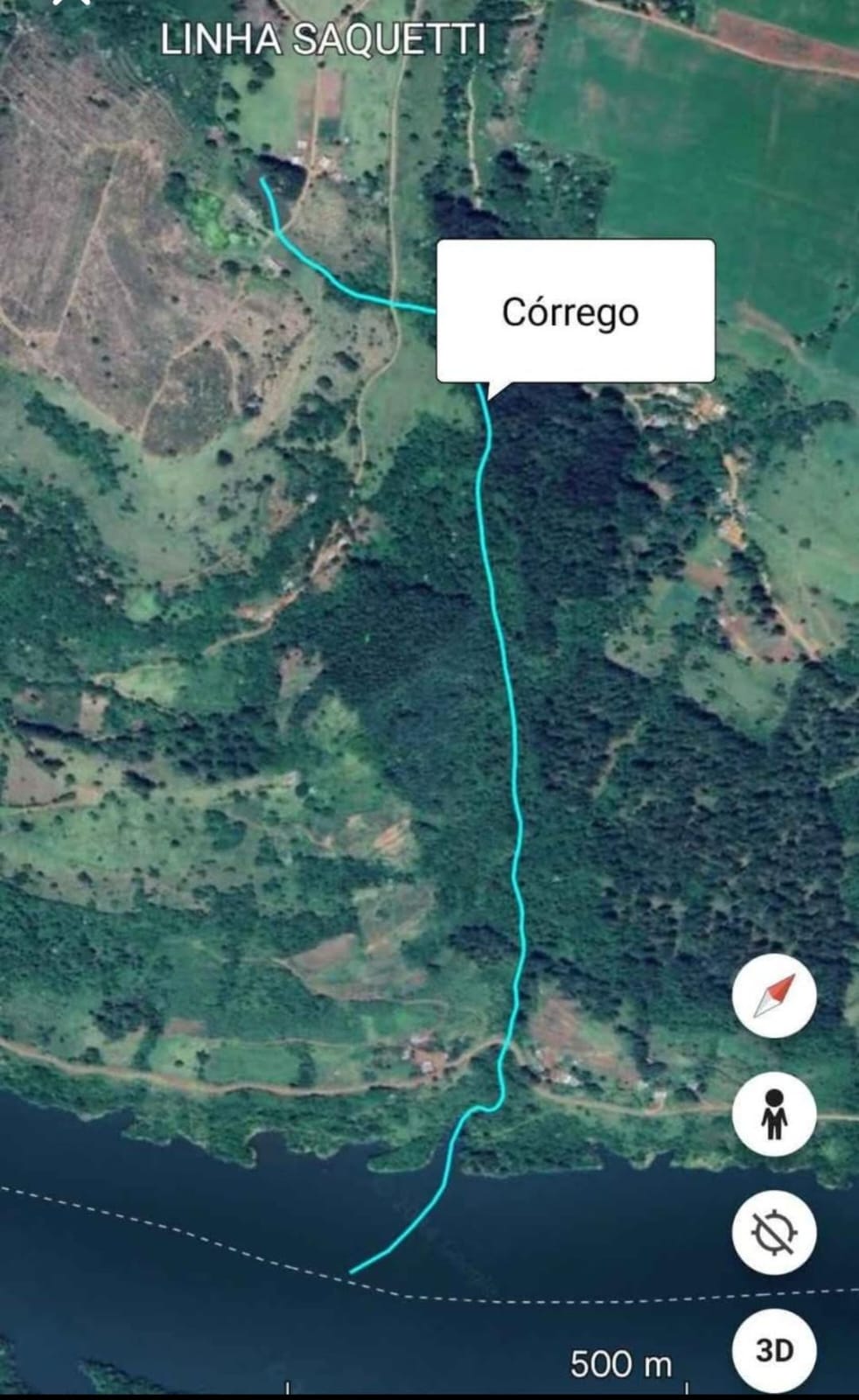The width and height of the screenshot is (859, 1400).
Task: Tap the compass to reset north orientation
Action: 774,996
